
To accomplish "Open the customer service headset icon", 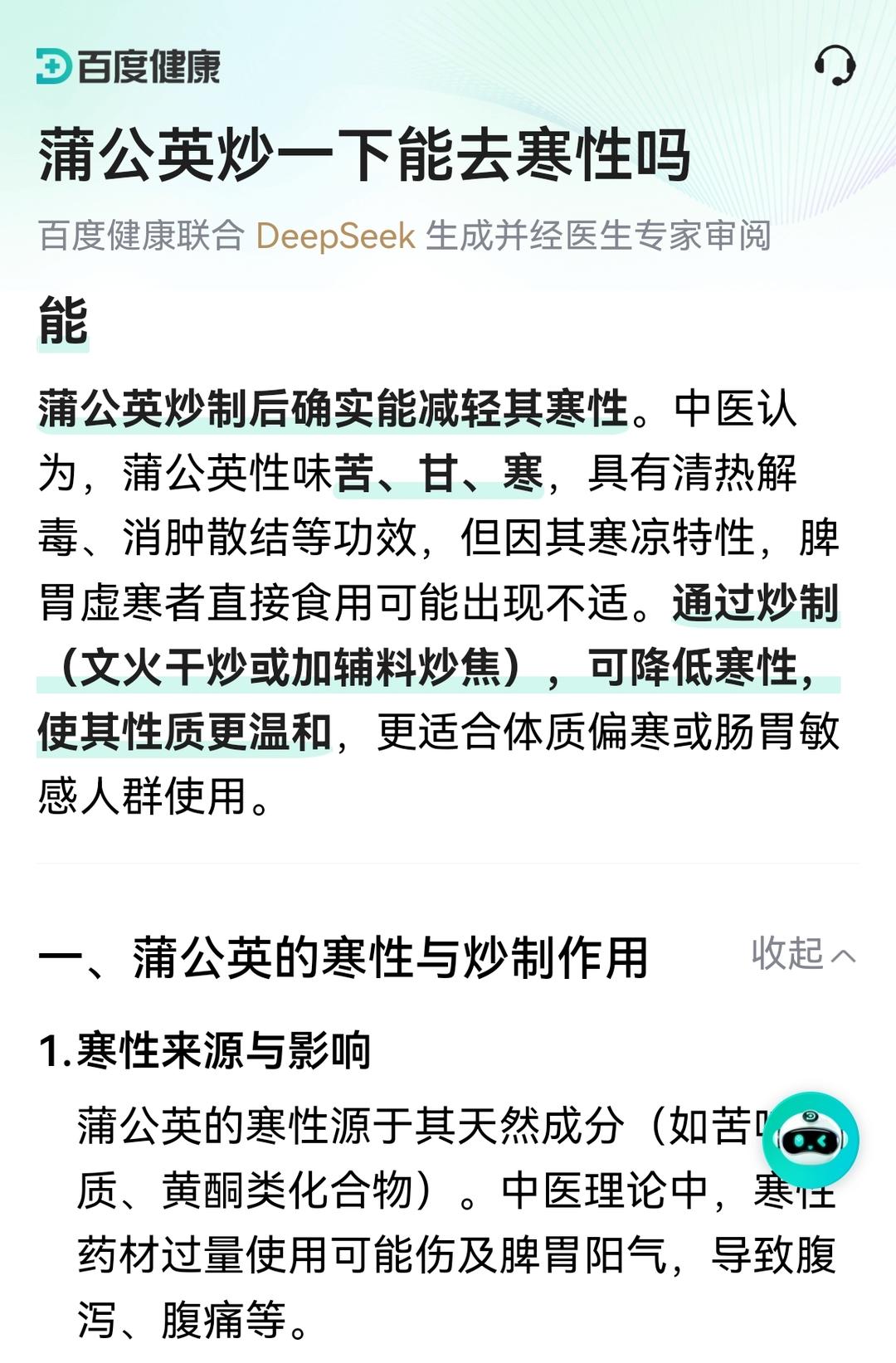I will click(834, 66).
